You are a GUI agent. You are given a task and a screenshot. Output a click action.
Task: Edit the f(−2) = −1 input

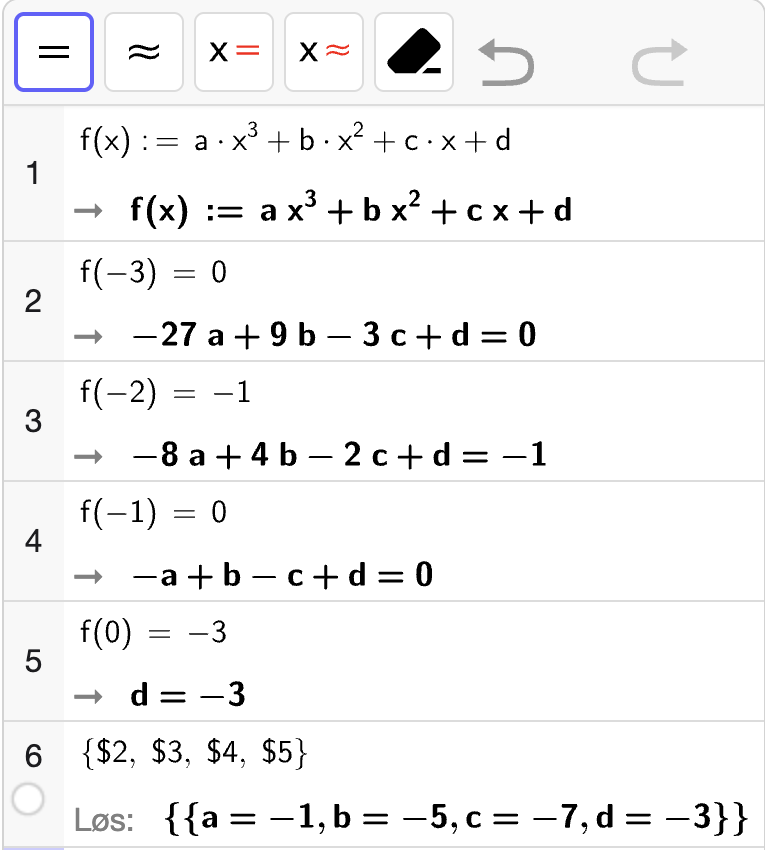[165, 392]
